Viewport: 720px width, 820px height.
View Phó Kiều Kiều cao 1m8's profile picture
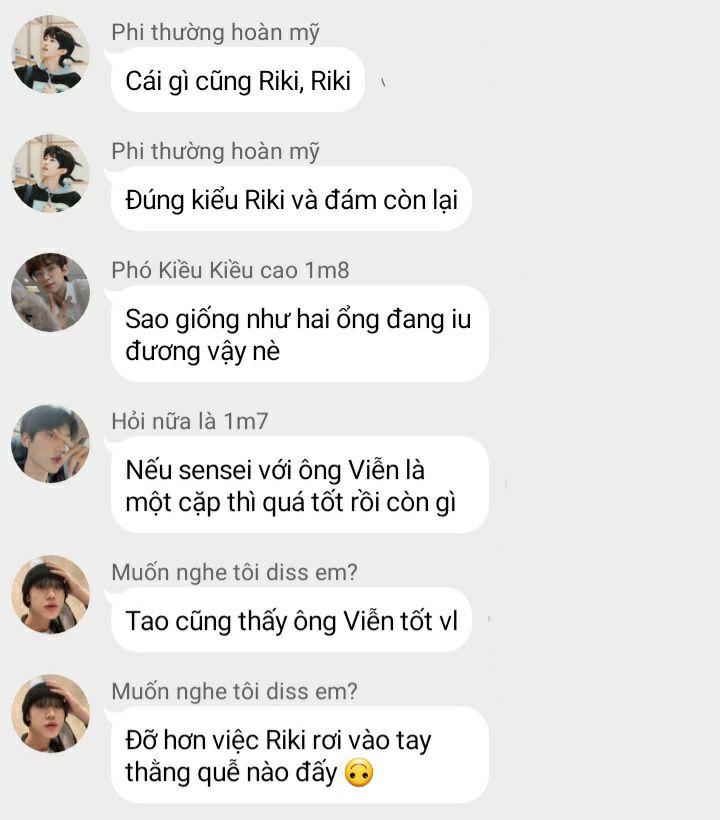50,292
